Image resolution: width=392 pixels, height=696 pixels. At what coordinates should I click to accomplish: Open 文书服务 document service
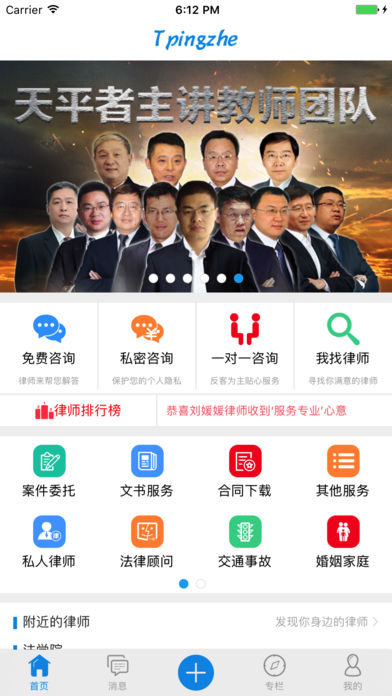pyautogui.click(x=147, y=471)
